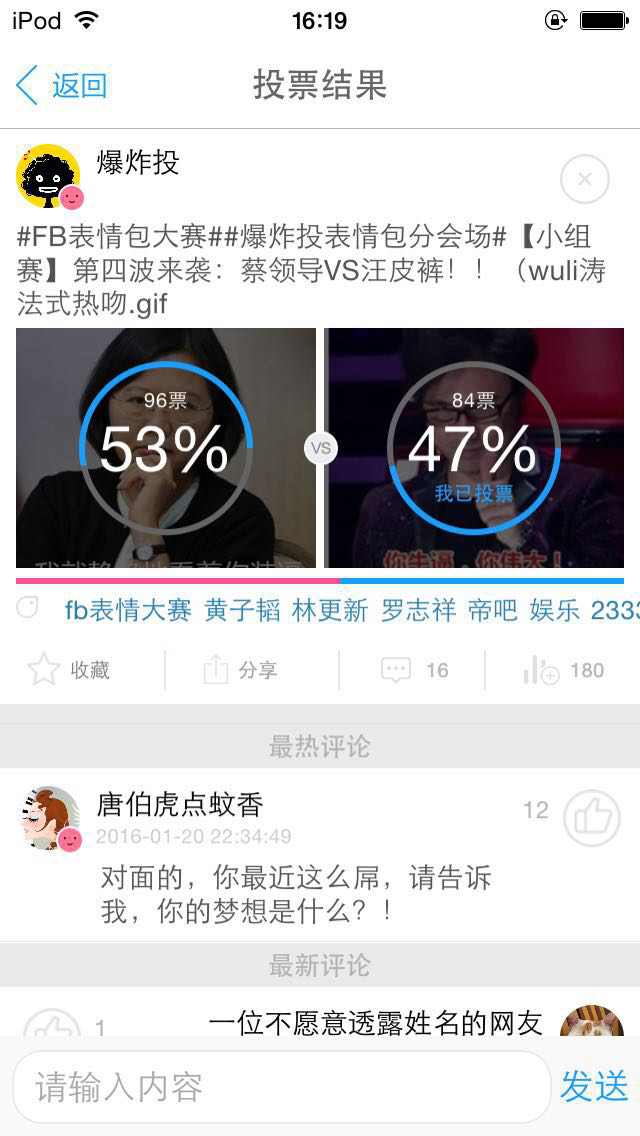View the 180 votes statistics
The image size is (640, 1136).
point(564,670)
